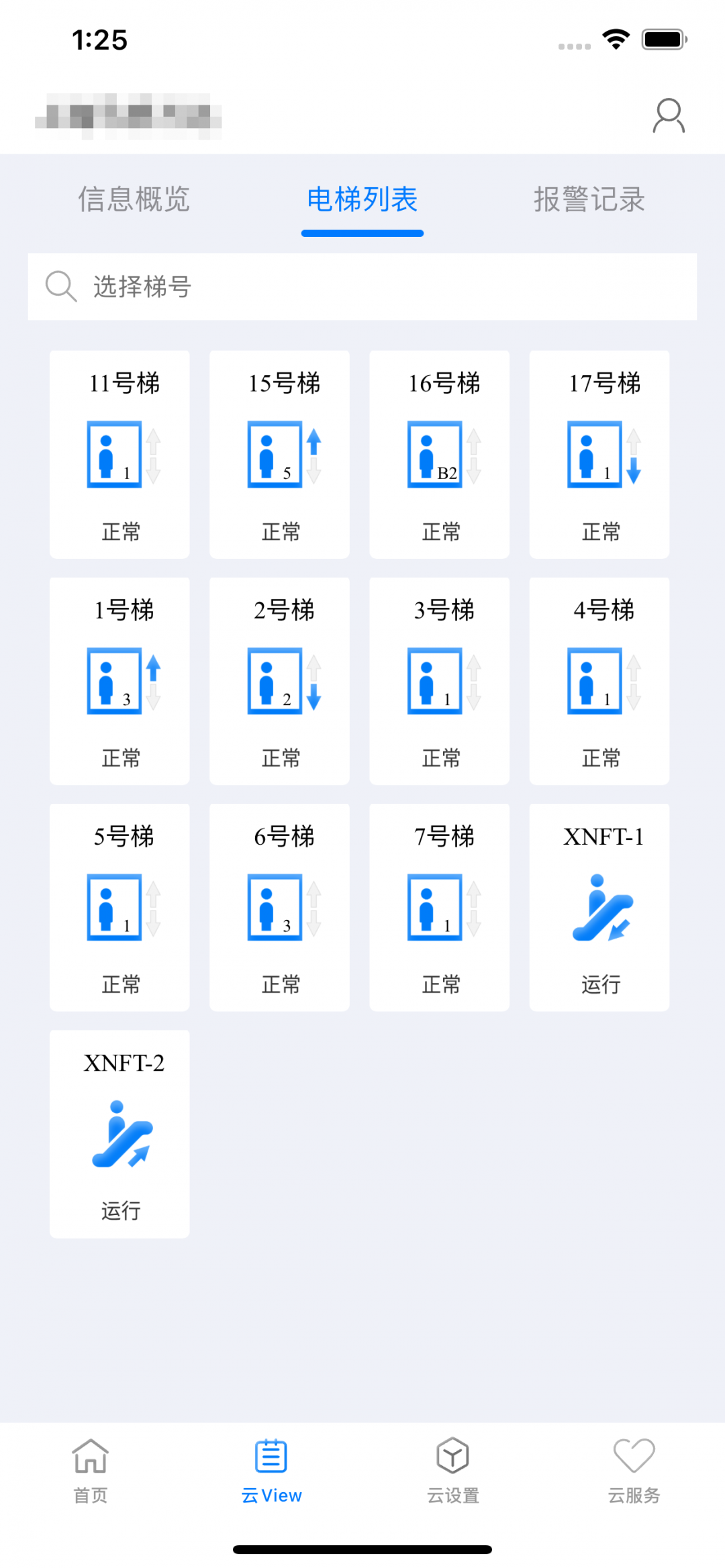Select the elevator icon for 11号梯

(x=113, y=453)
